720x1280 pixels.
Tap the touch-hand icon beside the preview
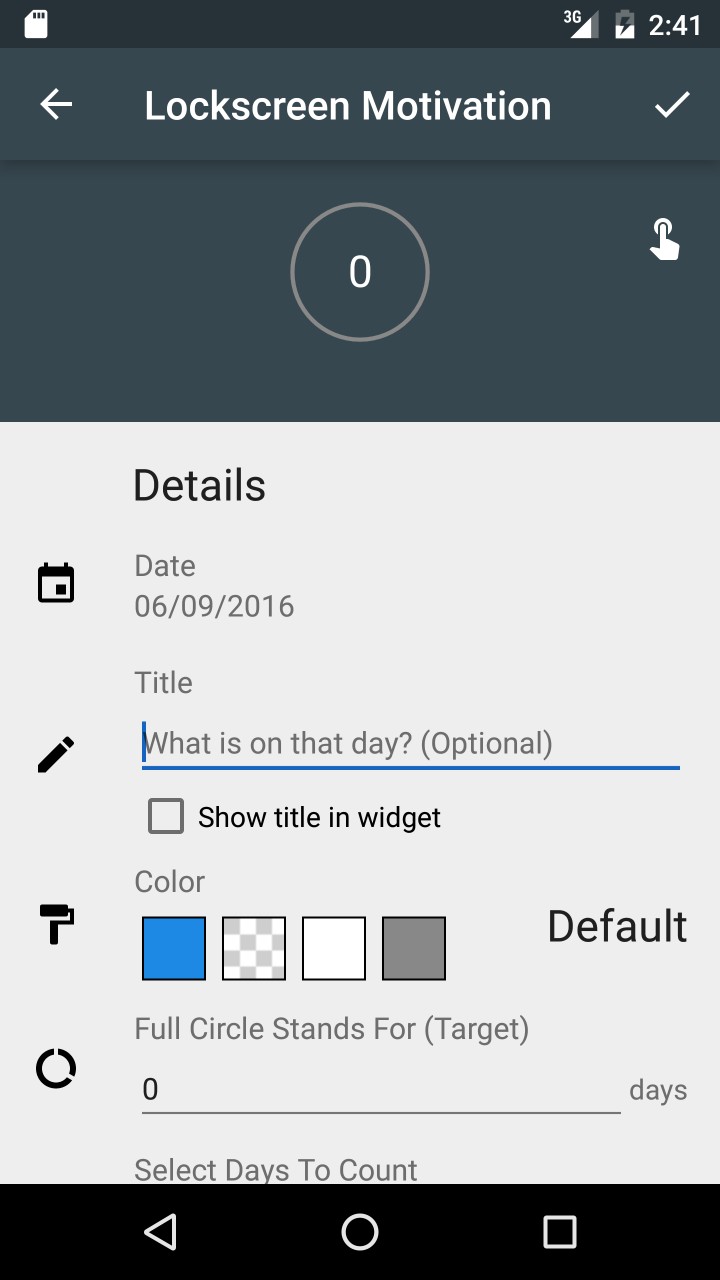coord(664,240)
